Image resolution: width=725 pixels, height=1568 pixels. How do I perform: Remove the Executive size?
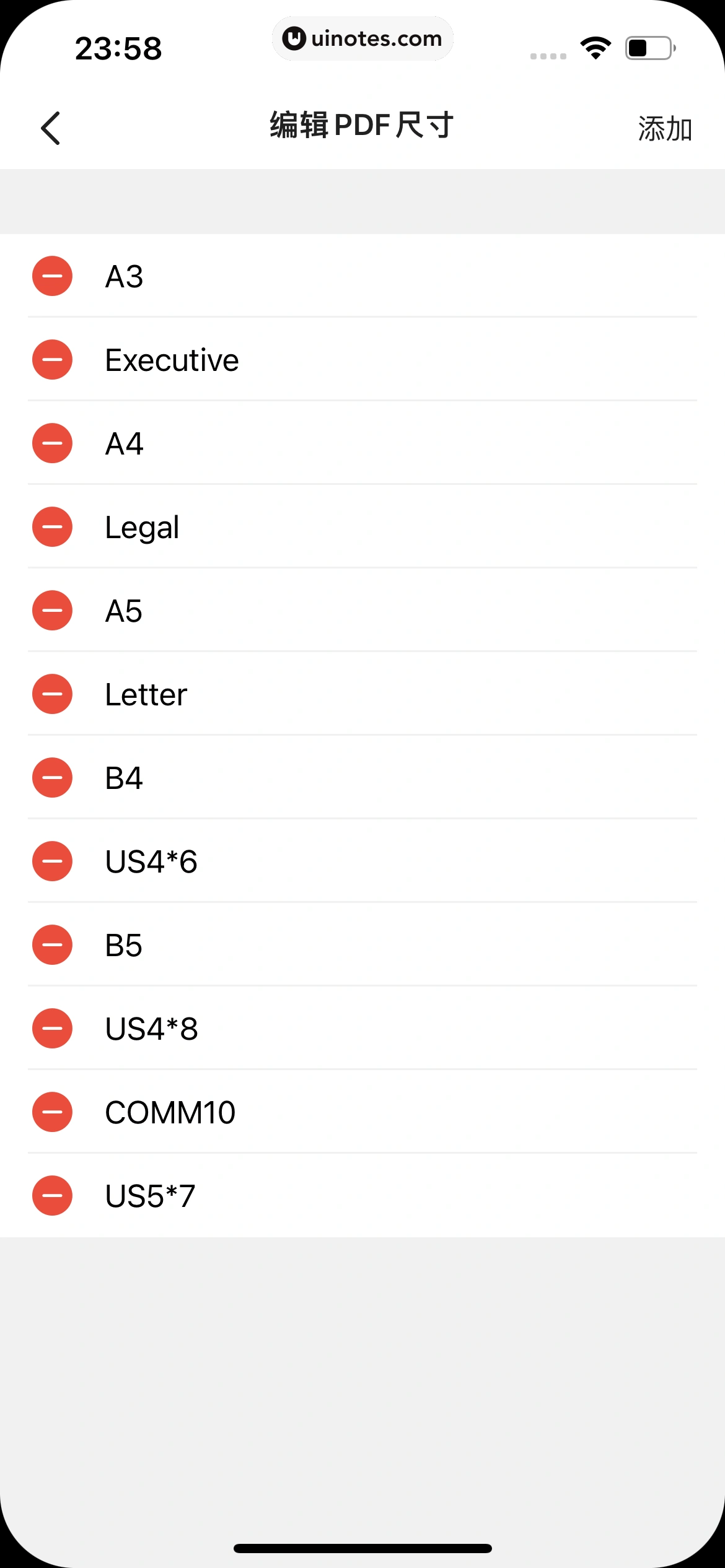click(x=53, y=360)
